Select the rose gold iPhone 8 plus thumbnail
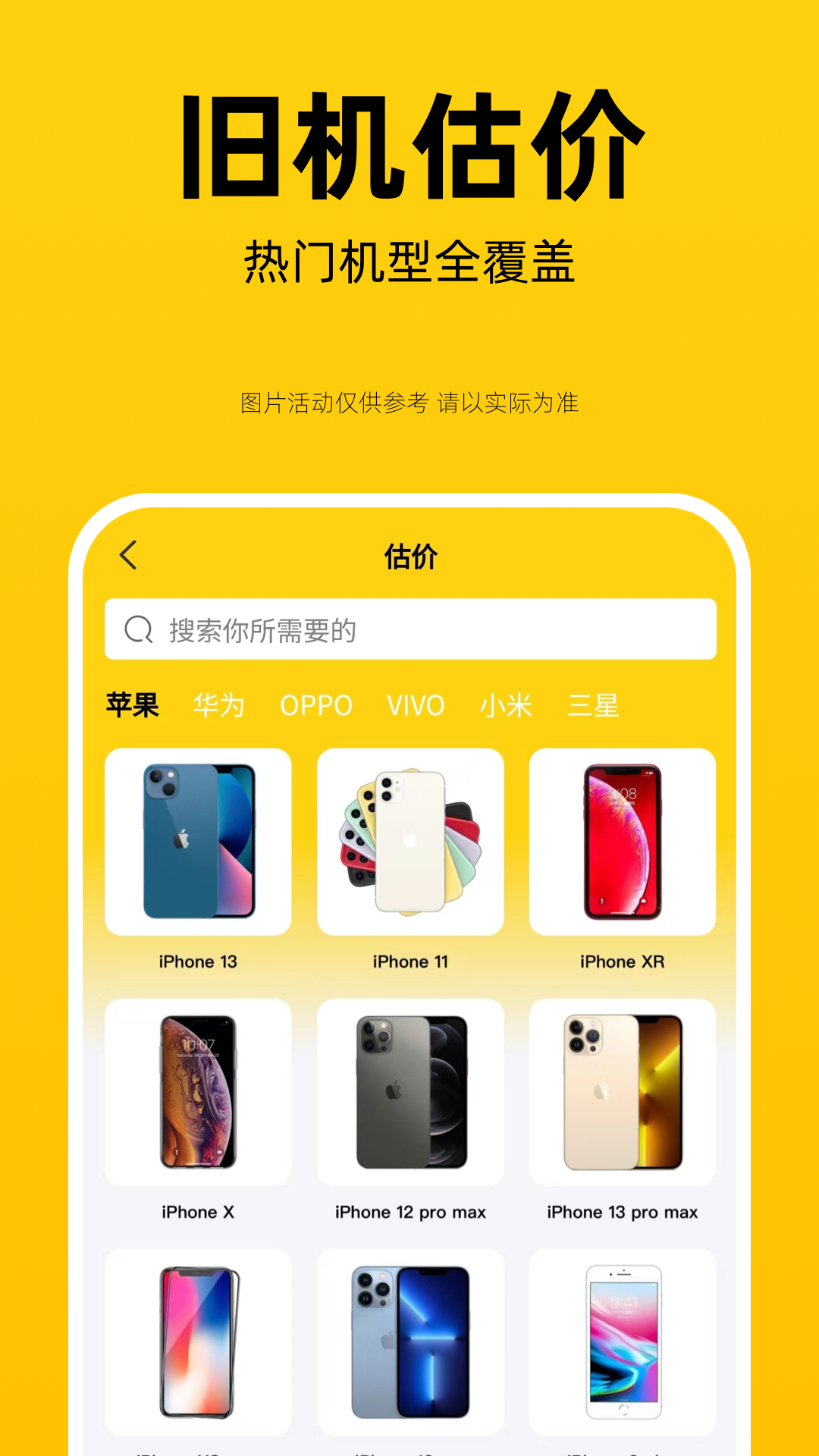 click(621, 1342)
